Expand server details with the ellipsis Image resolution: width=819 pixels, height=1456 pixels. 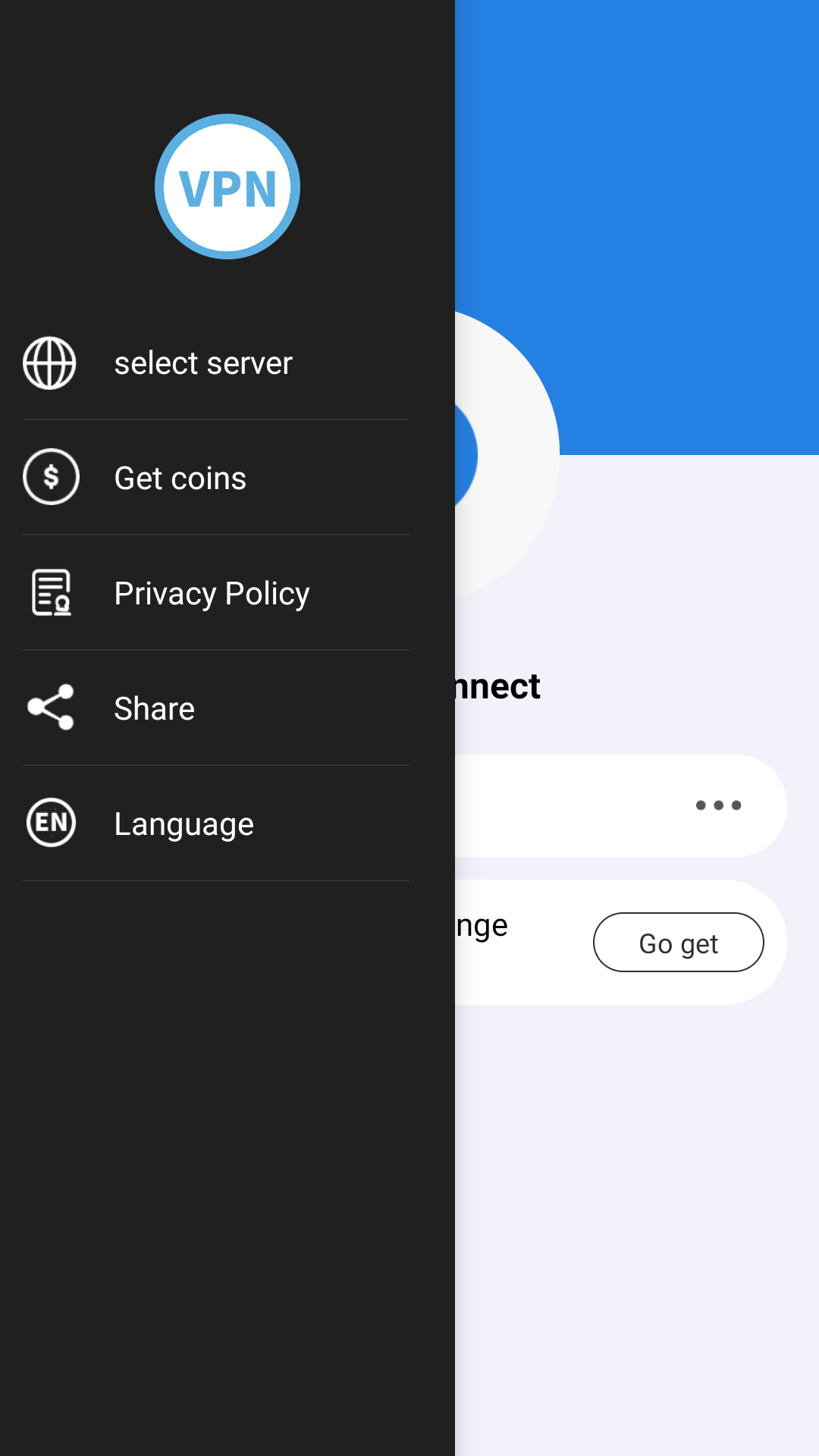click(x=718, y=805)
